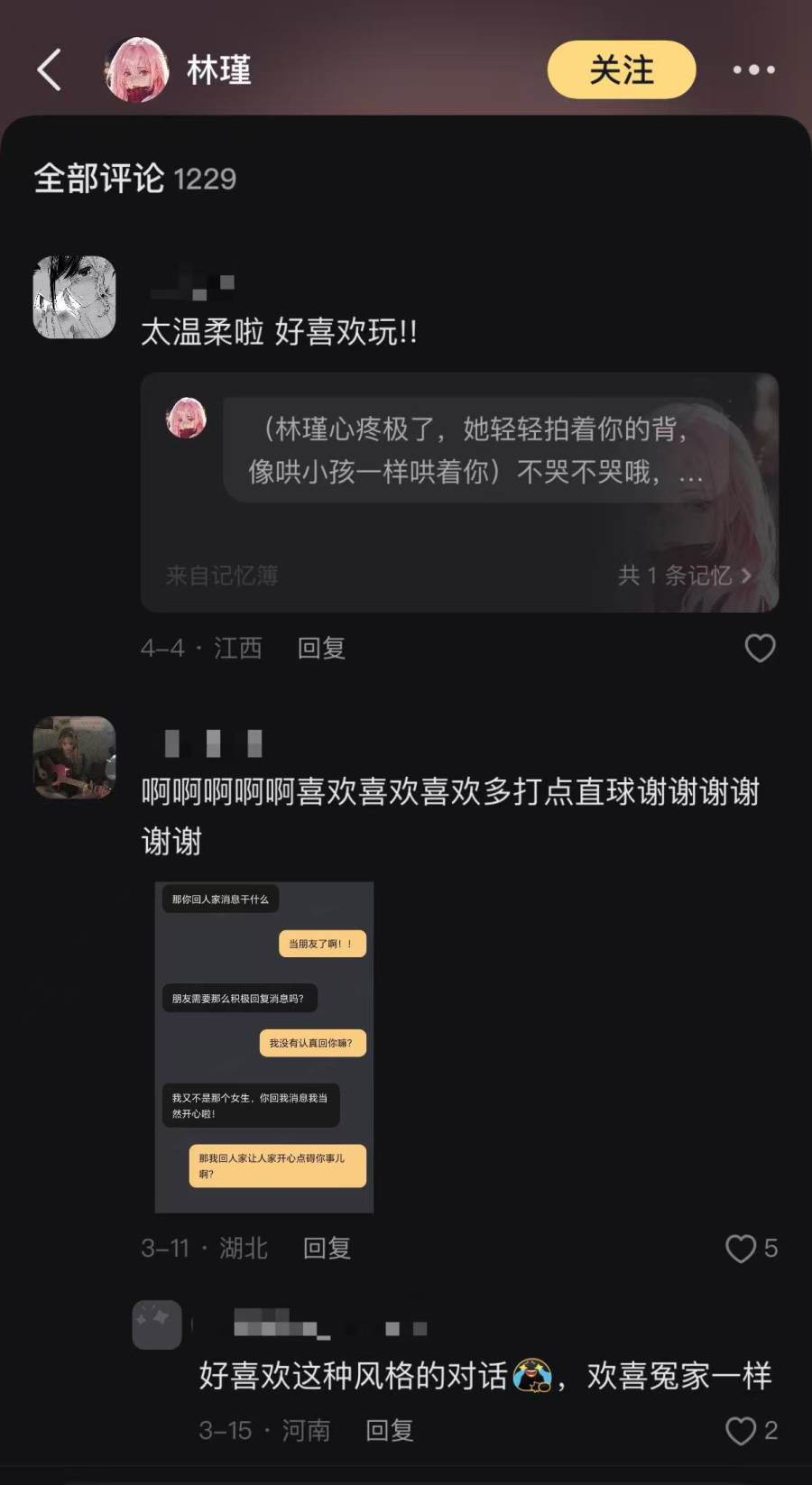Screen dimensions: 812x1485
Task: Like the comment 太温柔啦 好喜欢玩
Action: pos(760,648)
